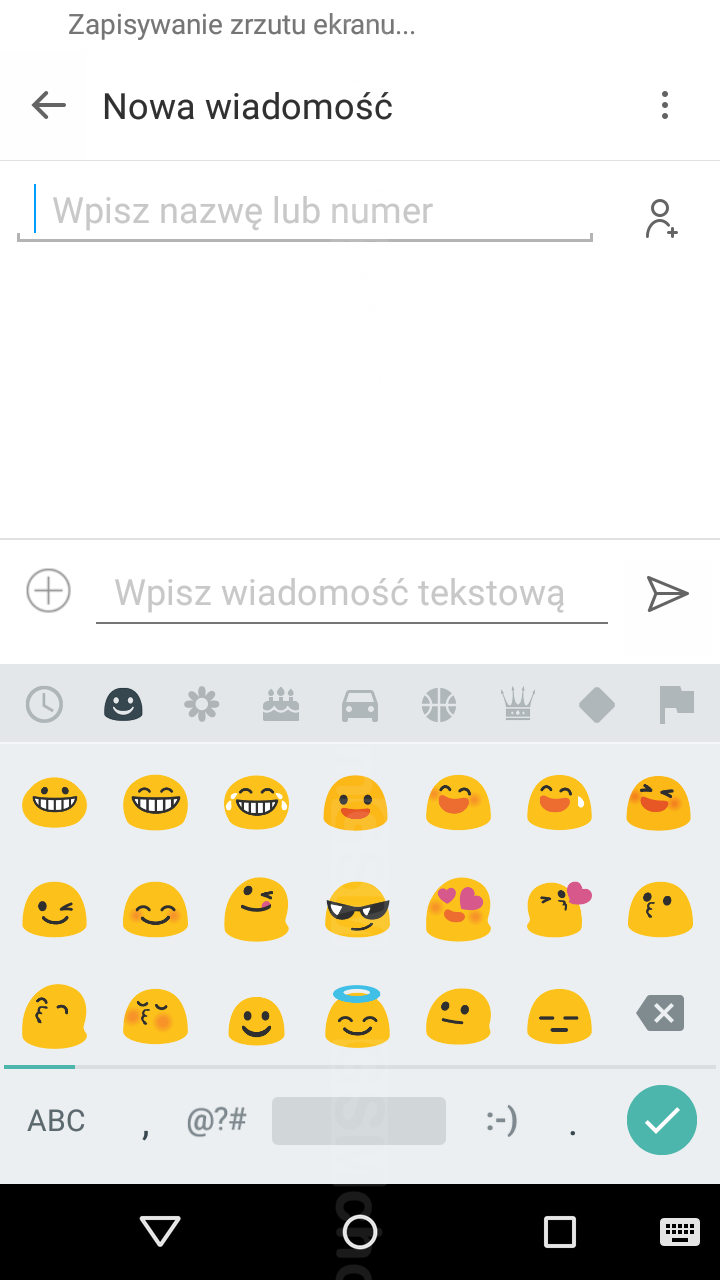Switch to the basketball activity emoji tab

pos(439,705)
